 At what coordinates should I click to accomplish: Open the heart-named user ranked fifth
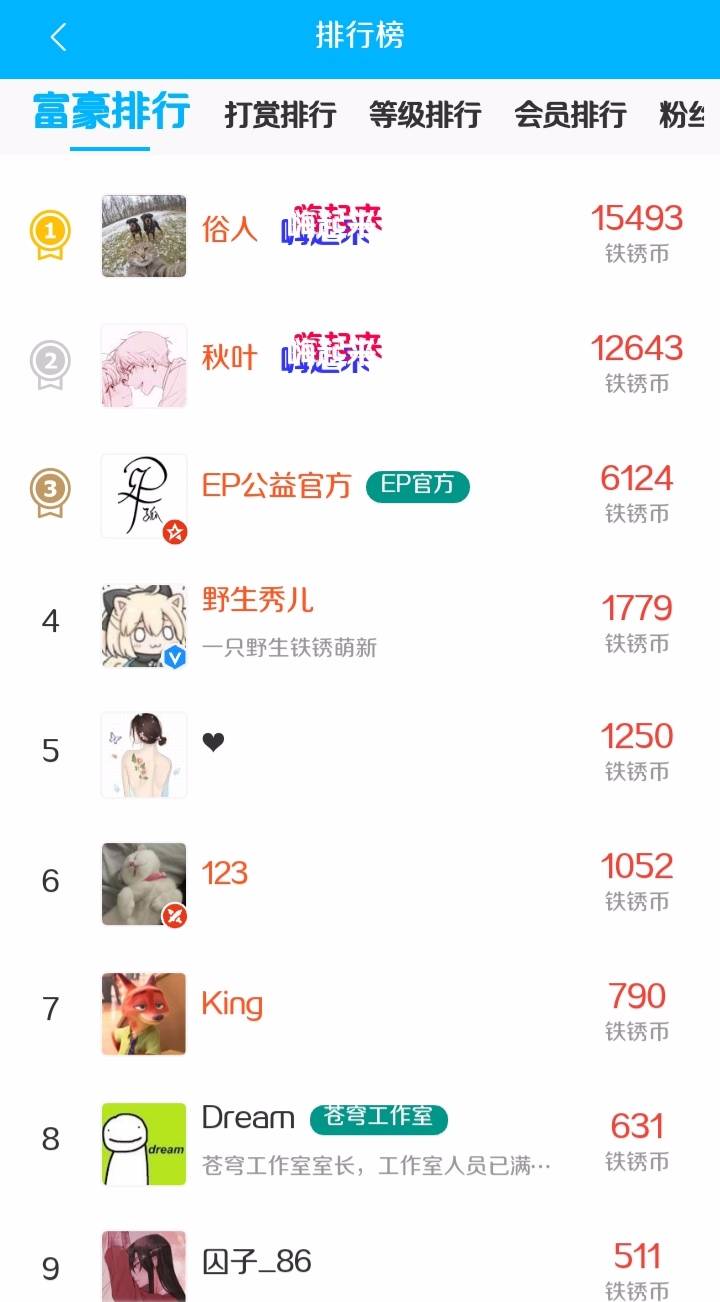pos(213,743)
